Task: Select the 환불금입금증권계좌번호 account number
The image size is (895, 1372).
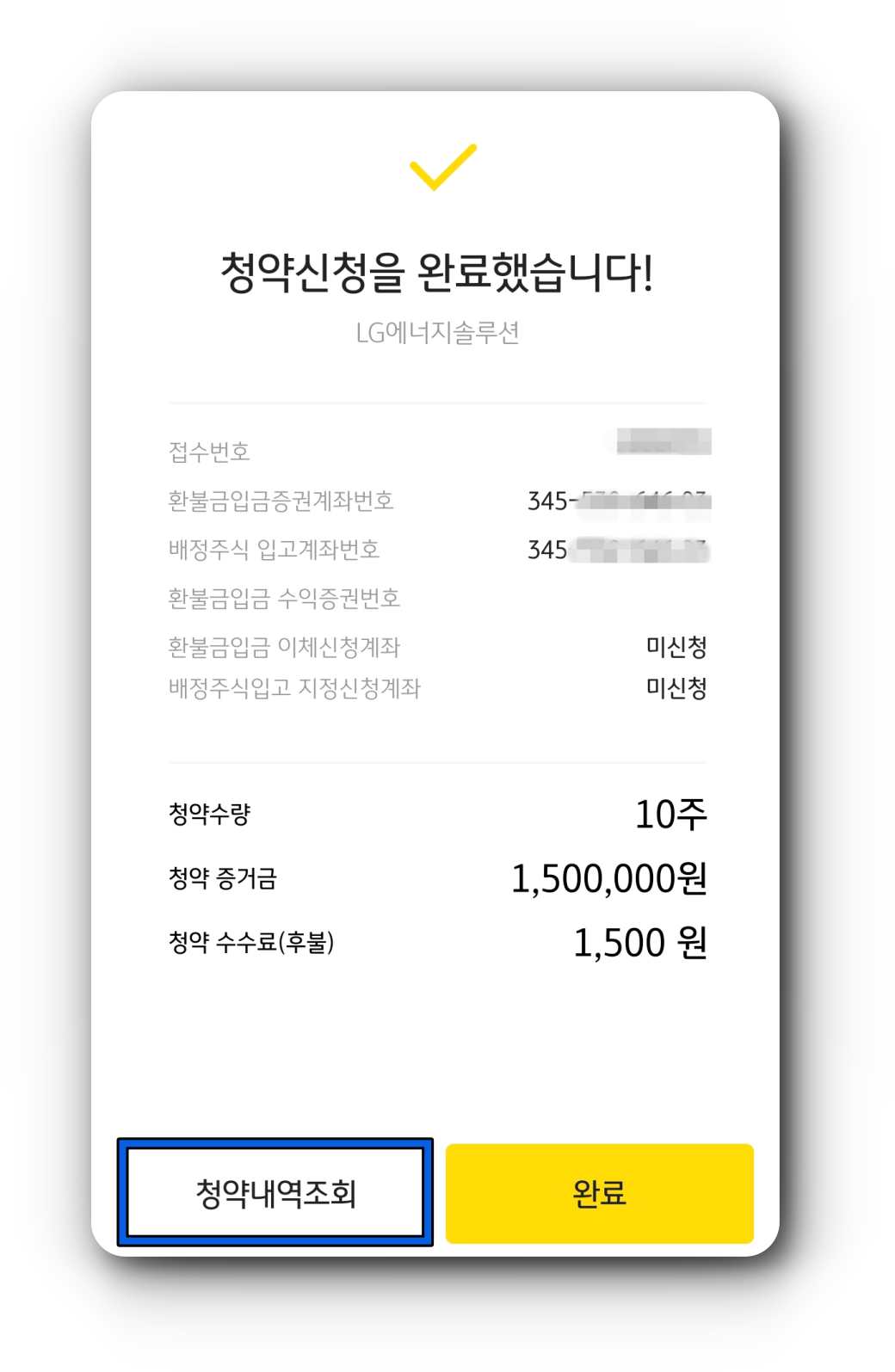Action: [x=618, y=501]
